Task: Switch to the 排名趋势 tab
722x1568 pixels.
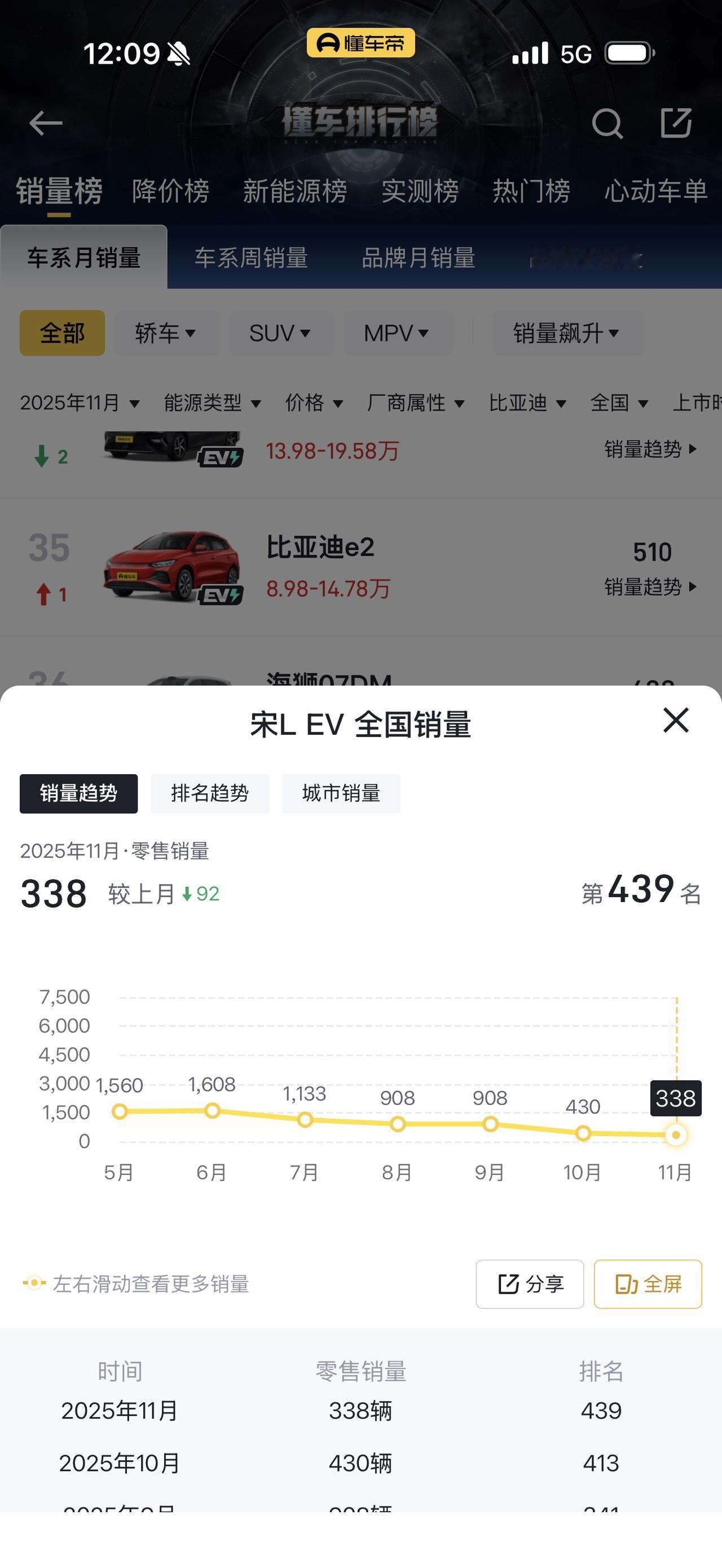Action: pos(209,793)
